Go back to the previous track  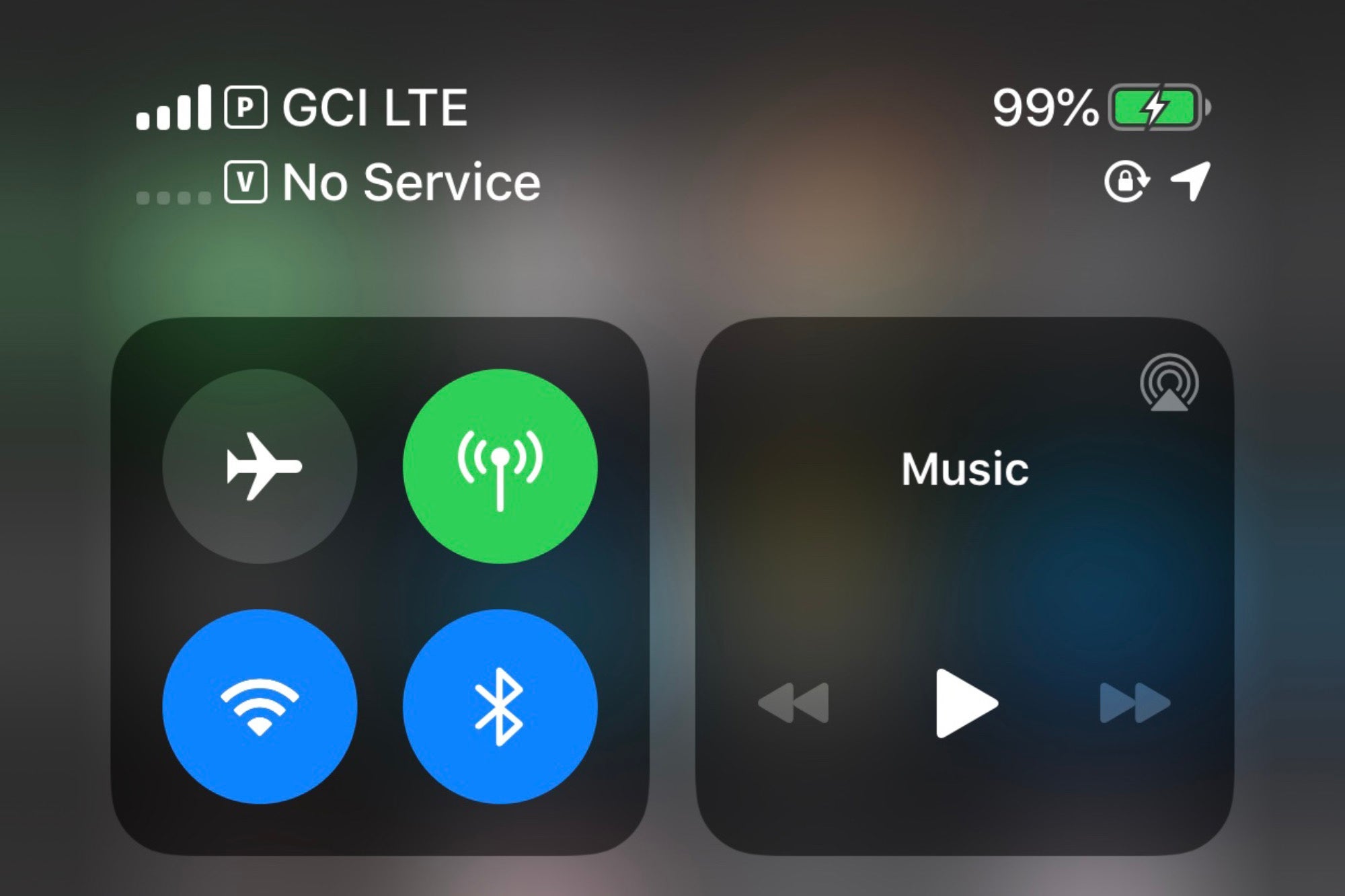click(794, 703)
